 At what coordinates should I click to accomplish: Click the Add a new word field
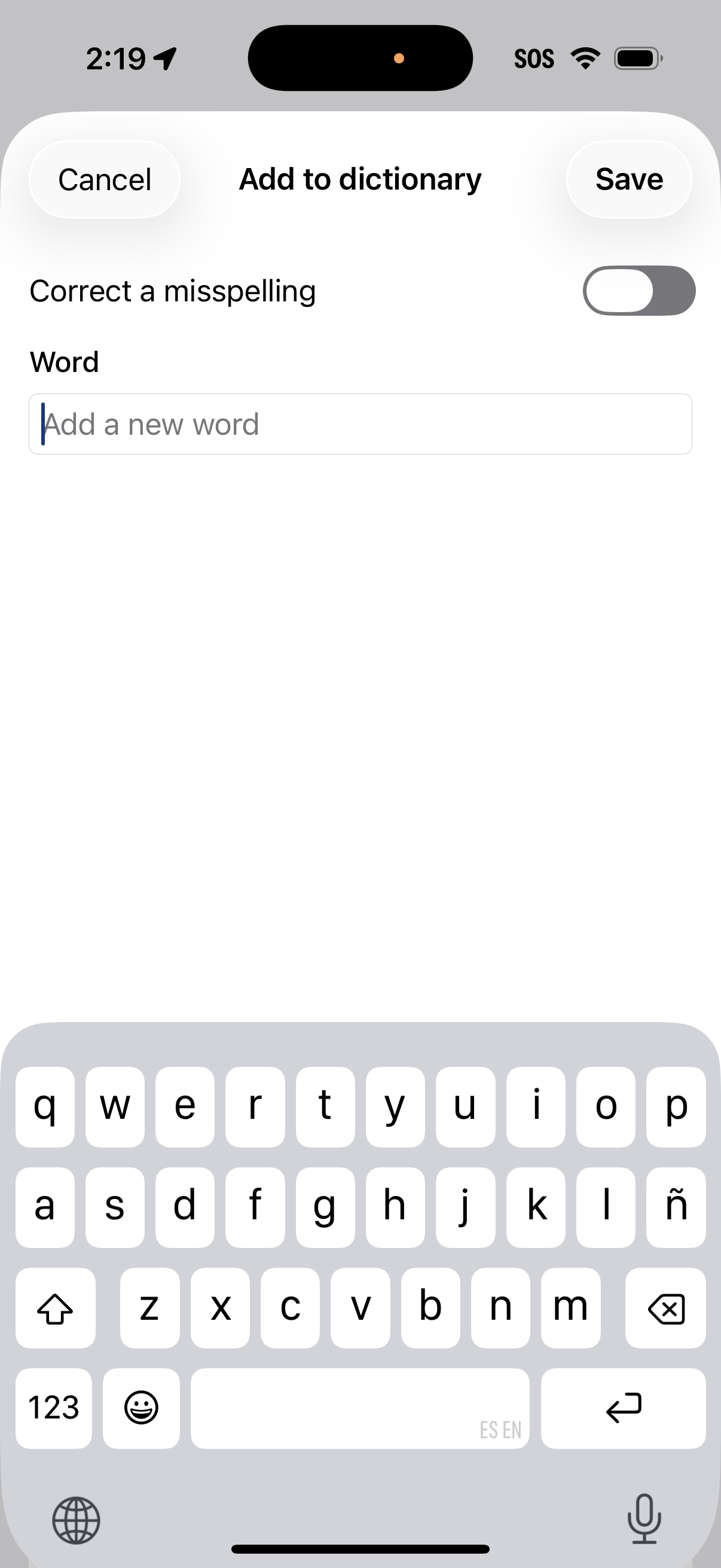[x=360, y=423]
